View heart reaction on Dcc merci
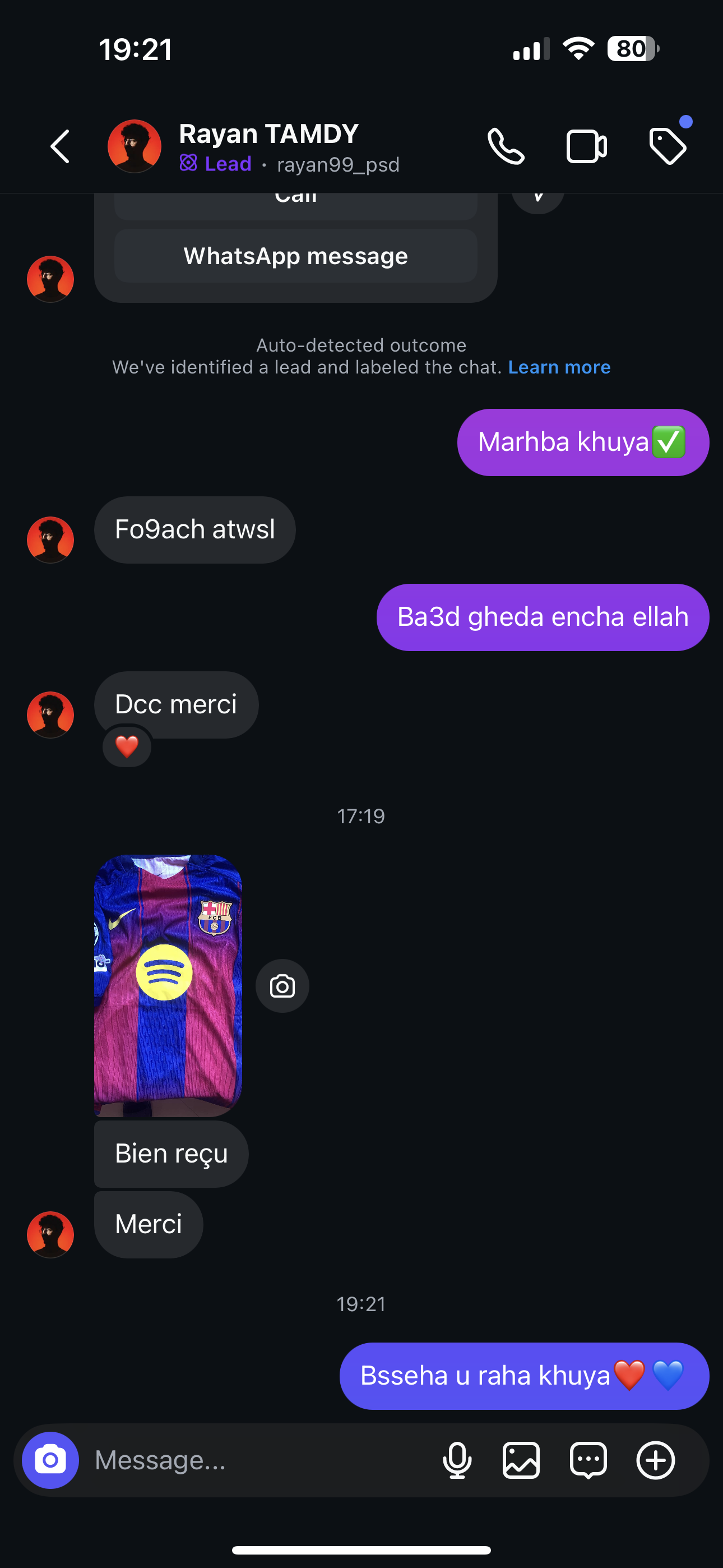 coord(127,747)
